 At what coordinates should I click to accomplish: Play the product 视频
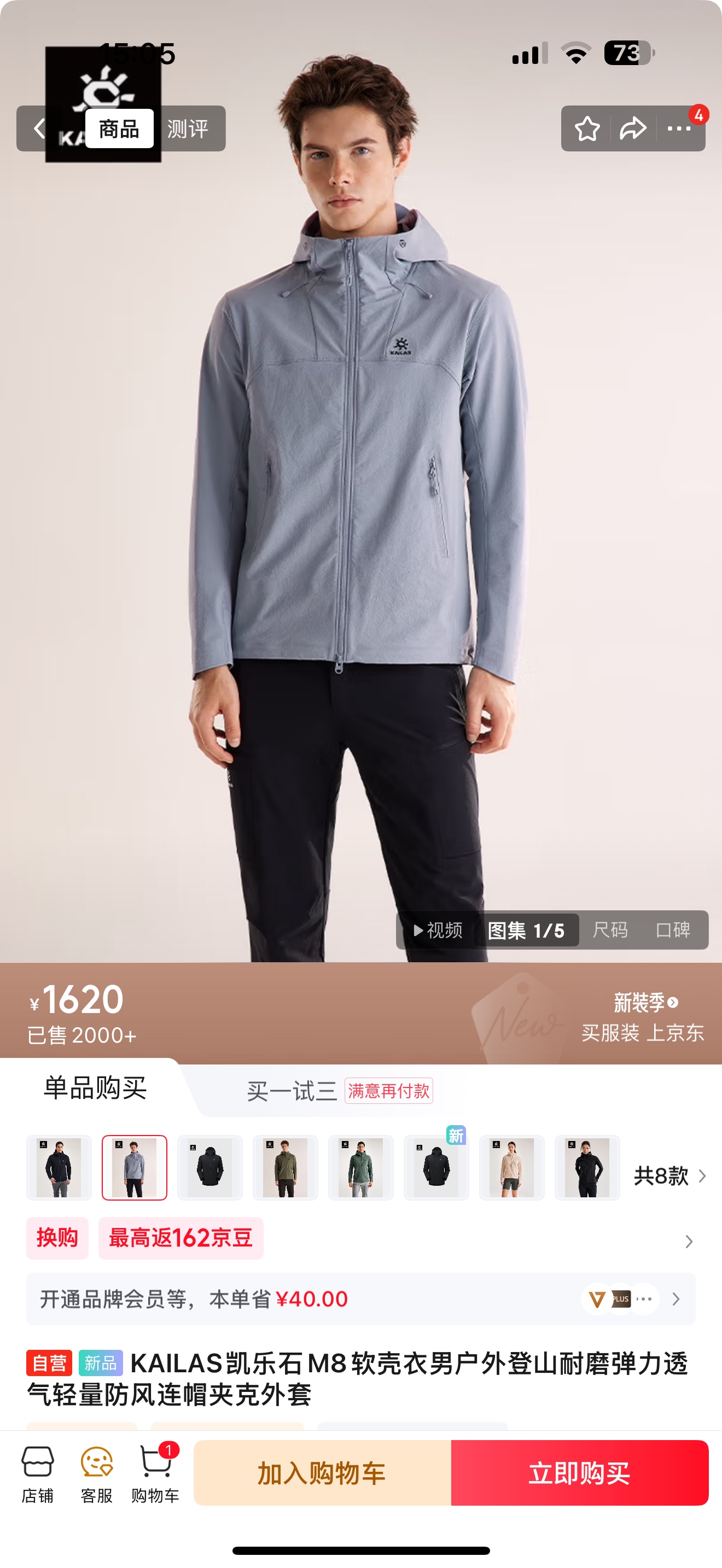(438, 930)
